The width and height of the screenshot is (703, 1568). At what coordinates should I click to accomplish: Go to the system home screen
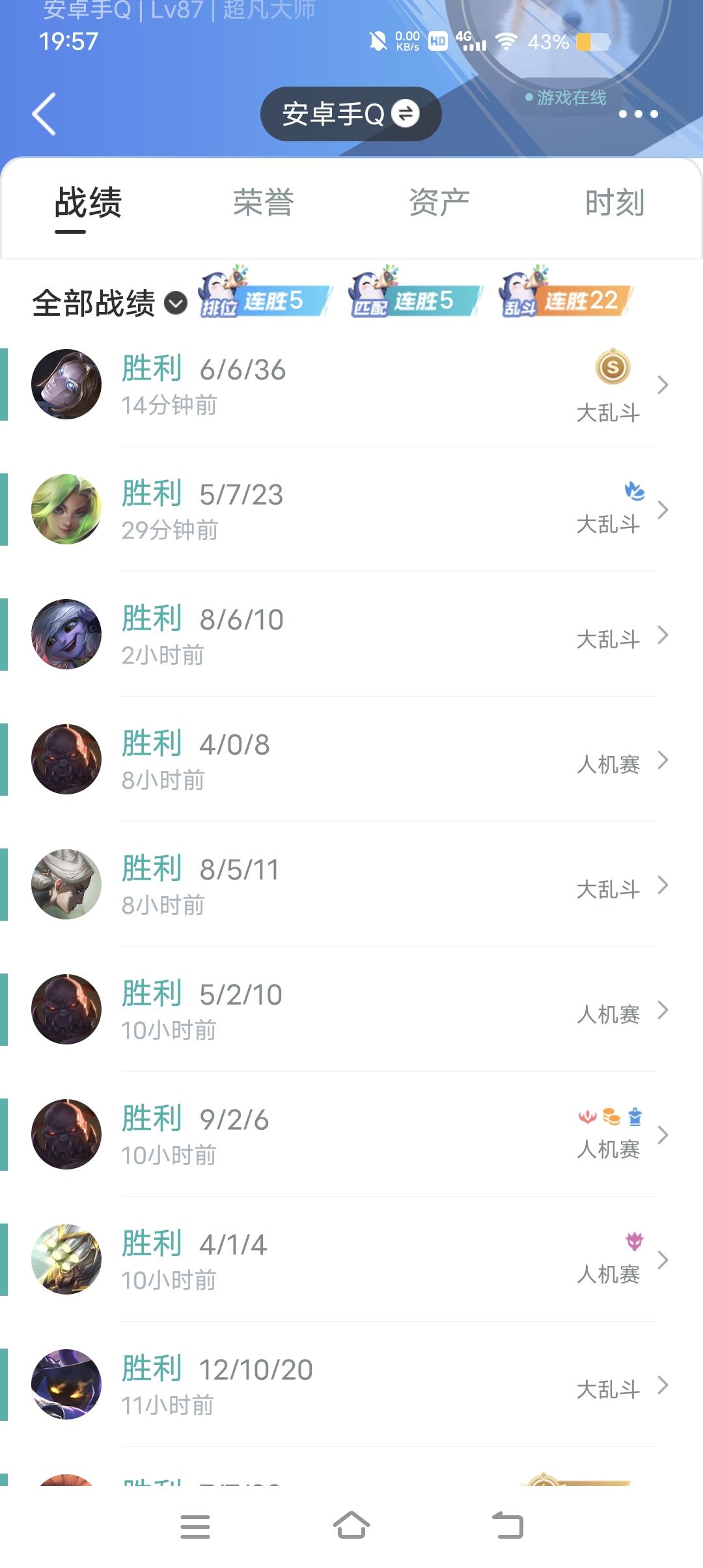tap(351, 1526)
